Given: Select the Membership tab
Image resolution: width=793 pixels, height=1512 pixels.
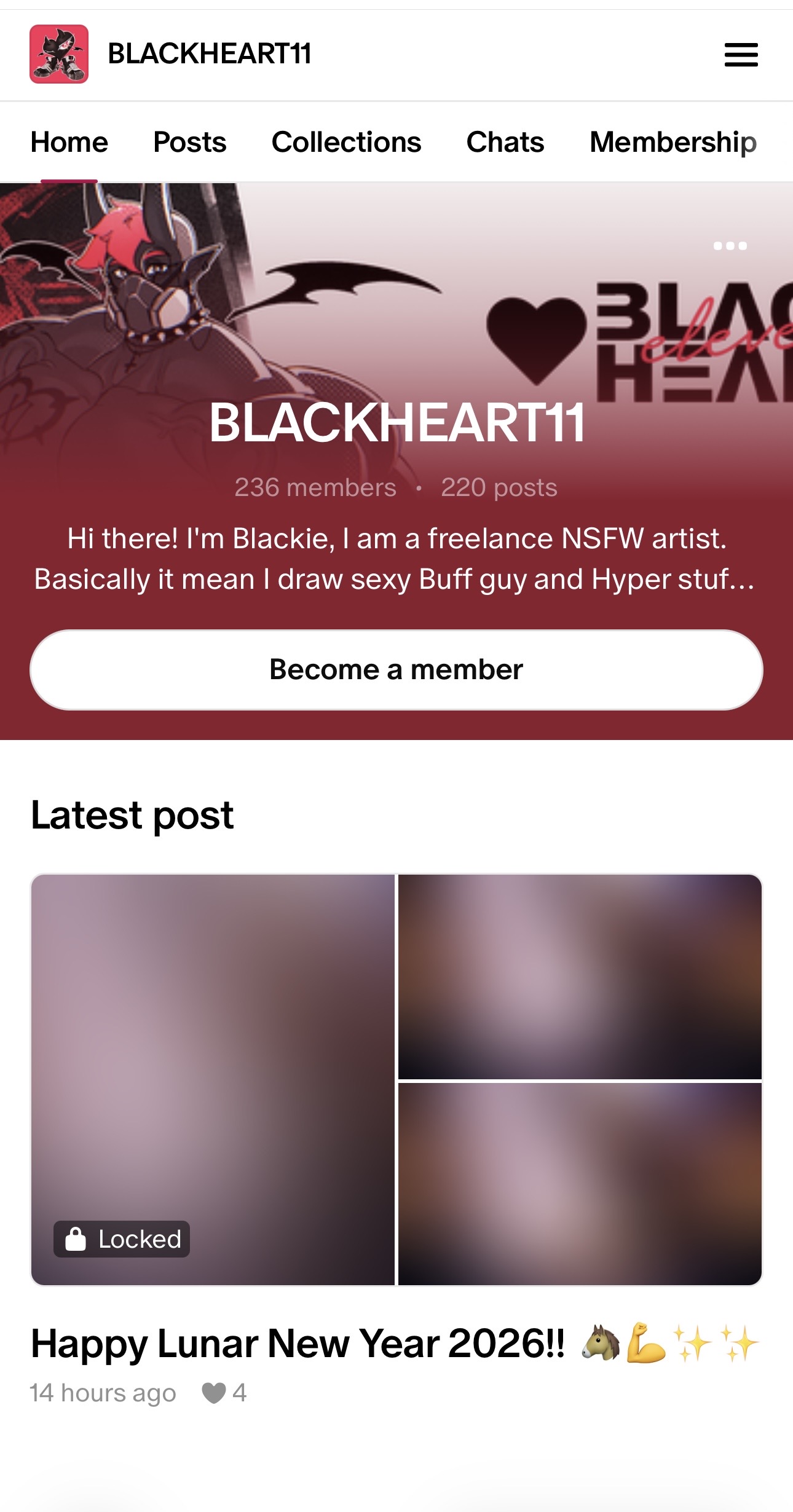Looking at the screenshot, I should (673, 142).
